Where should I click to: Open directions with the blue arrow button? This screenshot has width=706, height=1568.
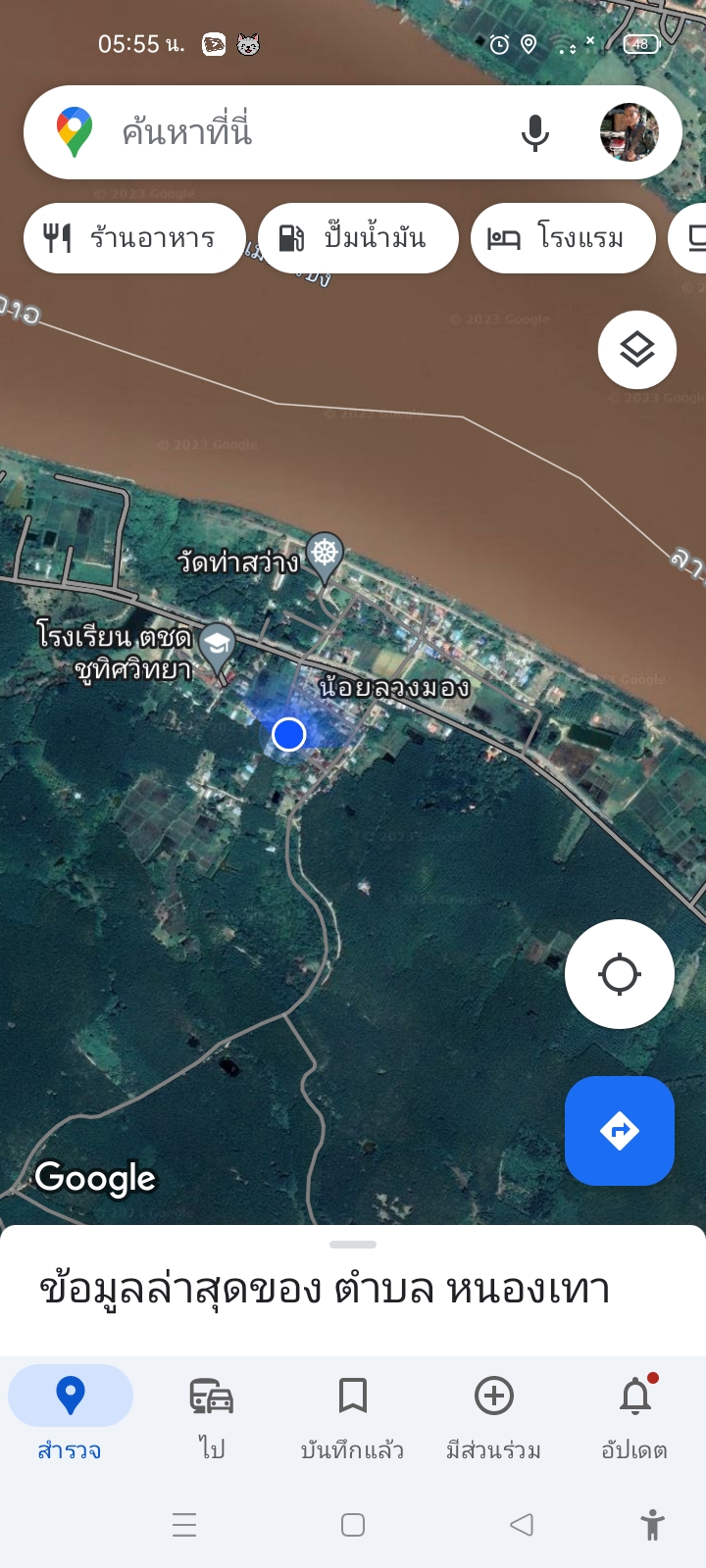pyautogui.click(x=619, y=1131)
